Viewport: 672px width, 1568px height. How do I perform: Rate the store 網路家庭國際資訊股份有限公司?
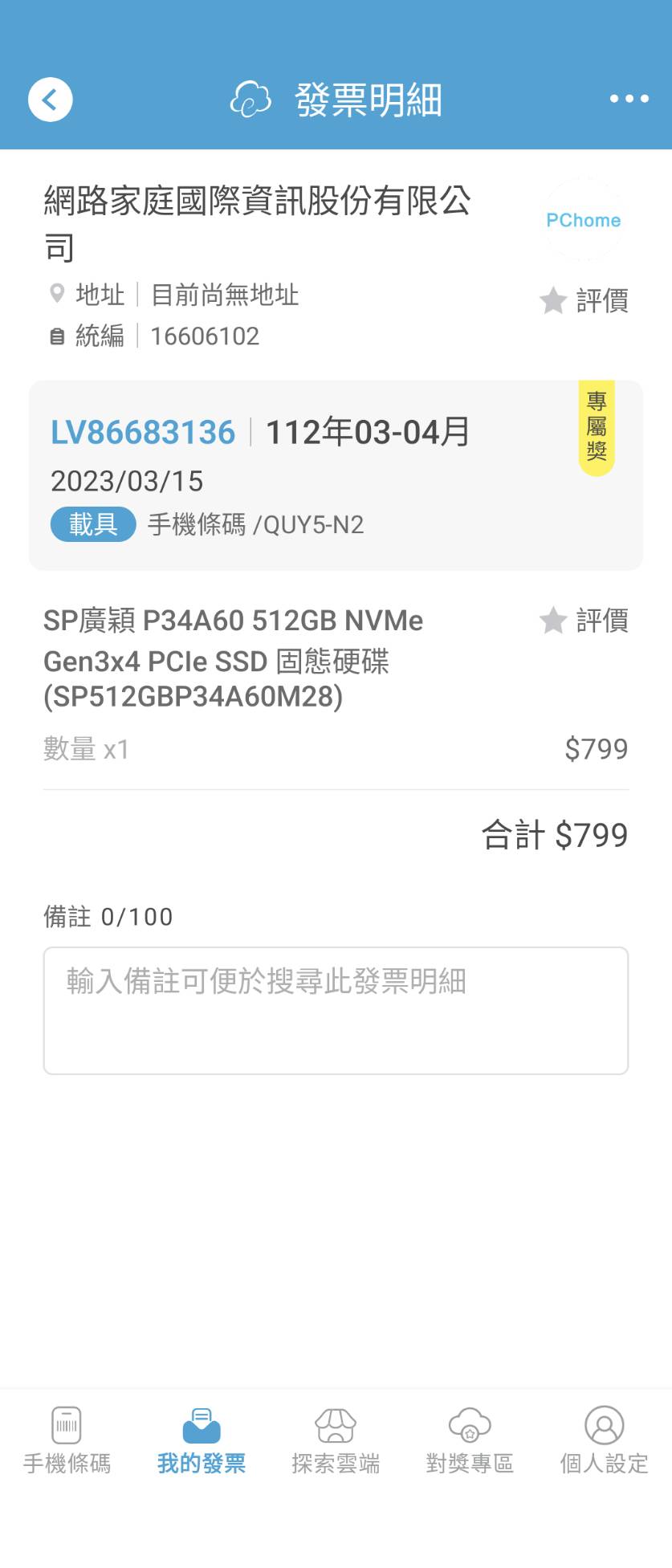pyautogui.click(x=584, y=301)
